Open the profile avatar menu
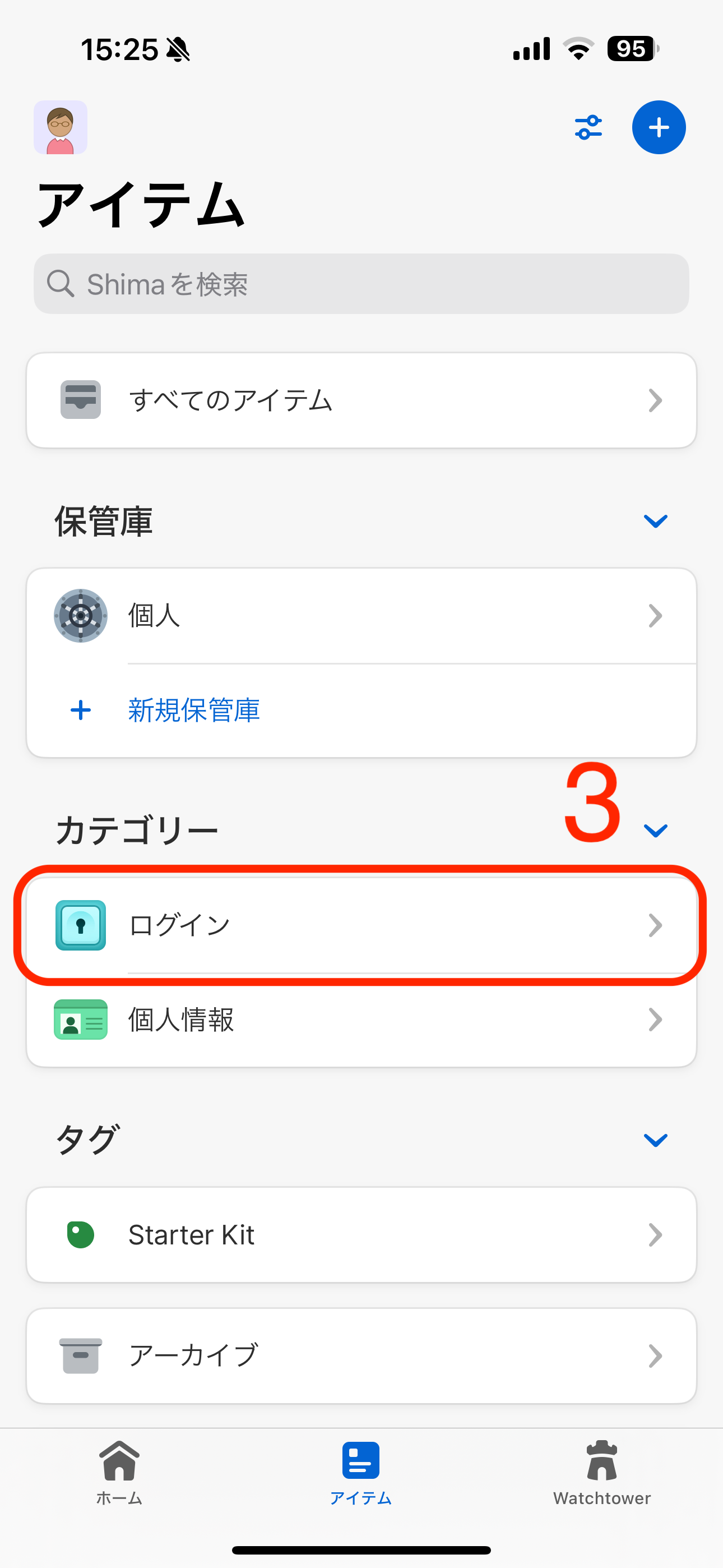This screenshot has height=1568, width=723. 61,127
